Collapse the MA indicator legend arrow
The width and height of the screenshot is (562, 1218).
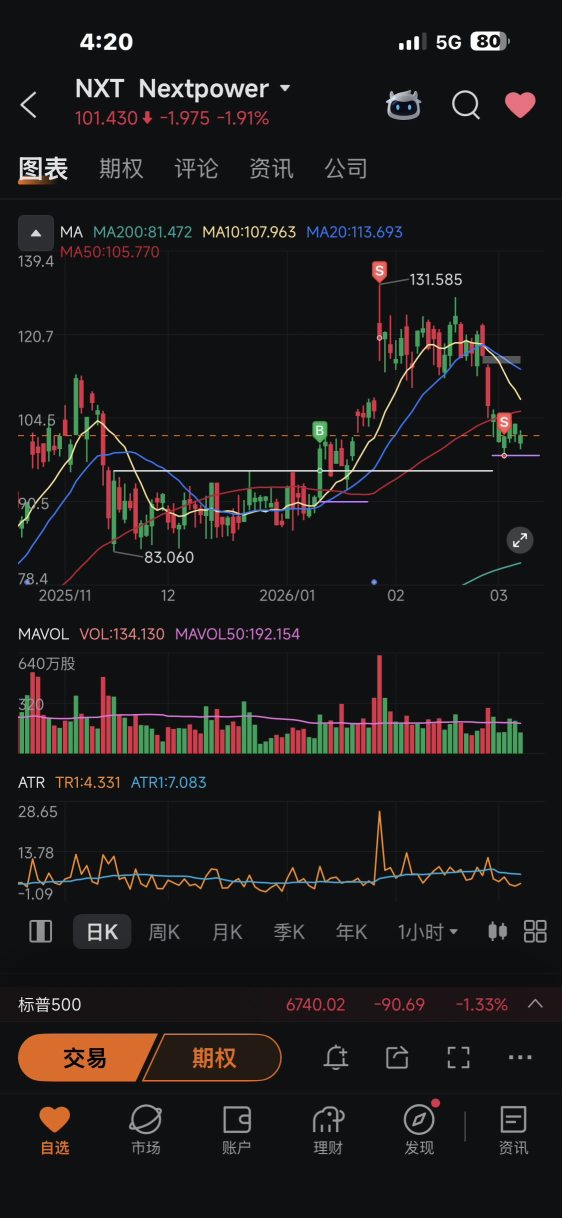point(36,233)
